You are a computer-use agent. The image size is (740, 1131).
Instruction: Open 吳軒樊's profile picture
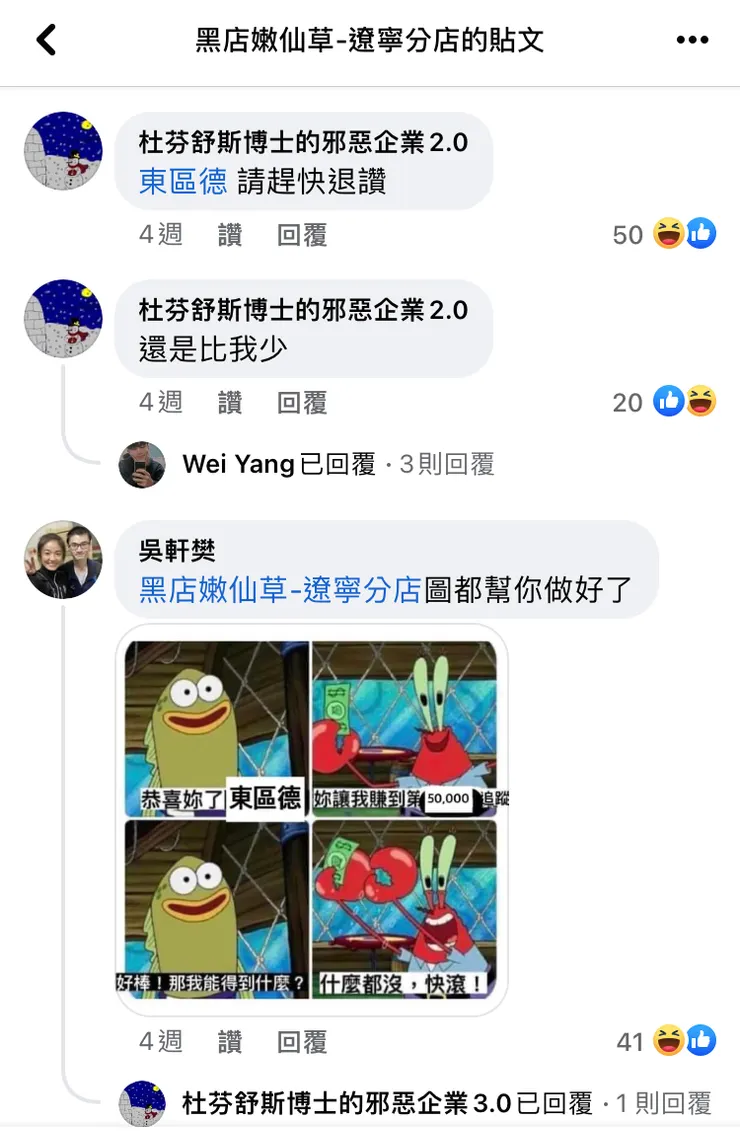click(63, 561)
